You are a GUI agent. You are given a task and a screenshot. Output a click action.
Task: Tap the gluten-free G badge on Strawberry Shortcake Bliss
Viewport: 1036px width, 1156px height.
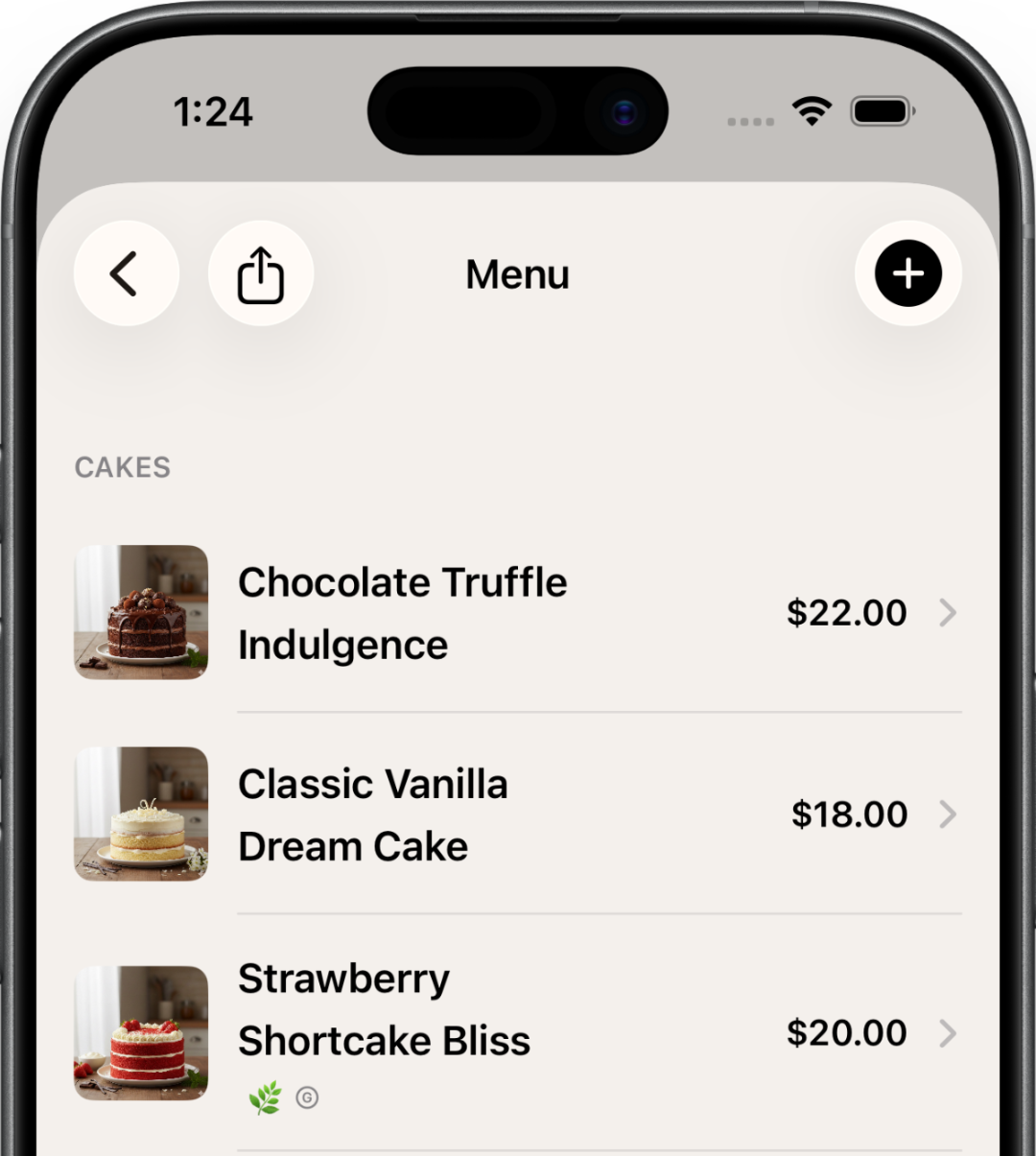point(307,1097)
